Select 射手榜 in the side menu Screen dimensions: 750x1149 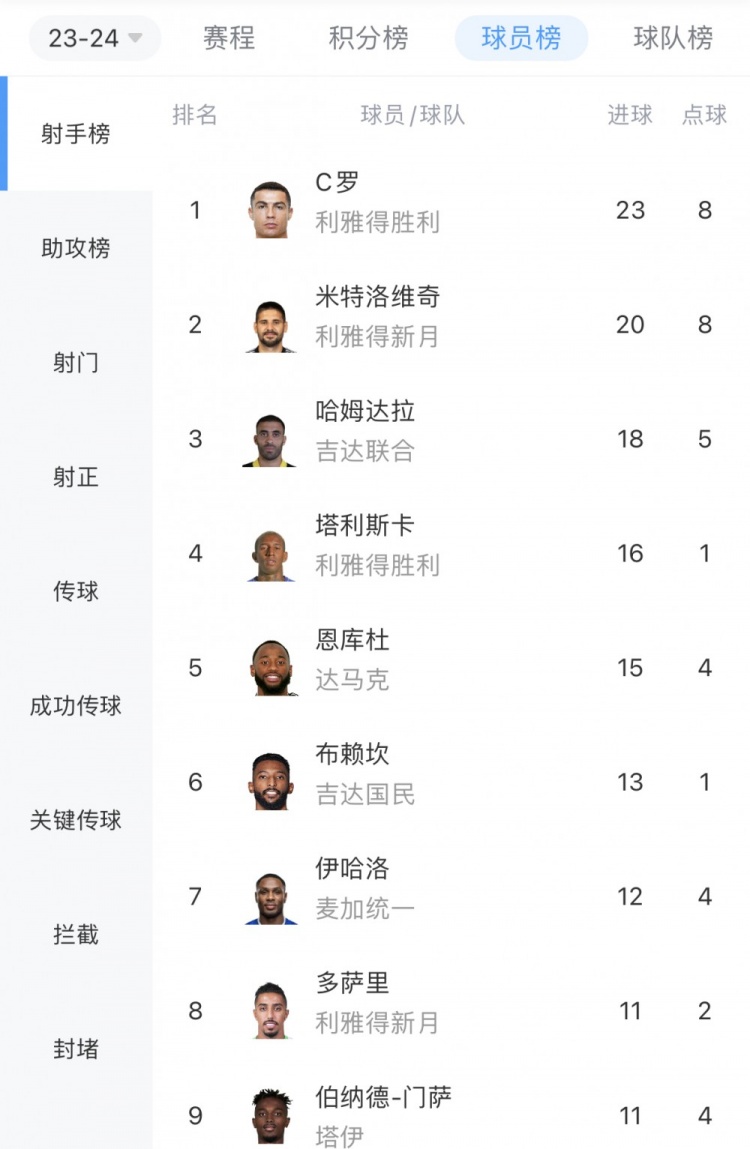(x=76, y=134)
